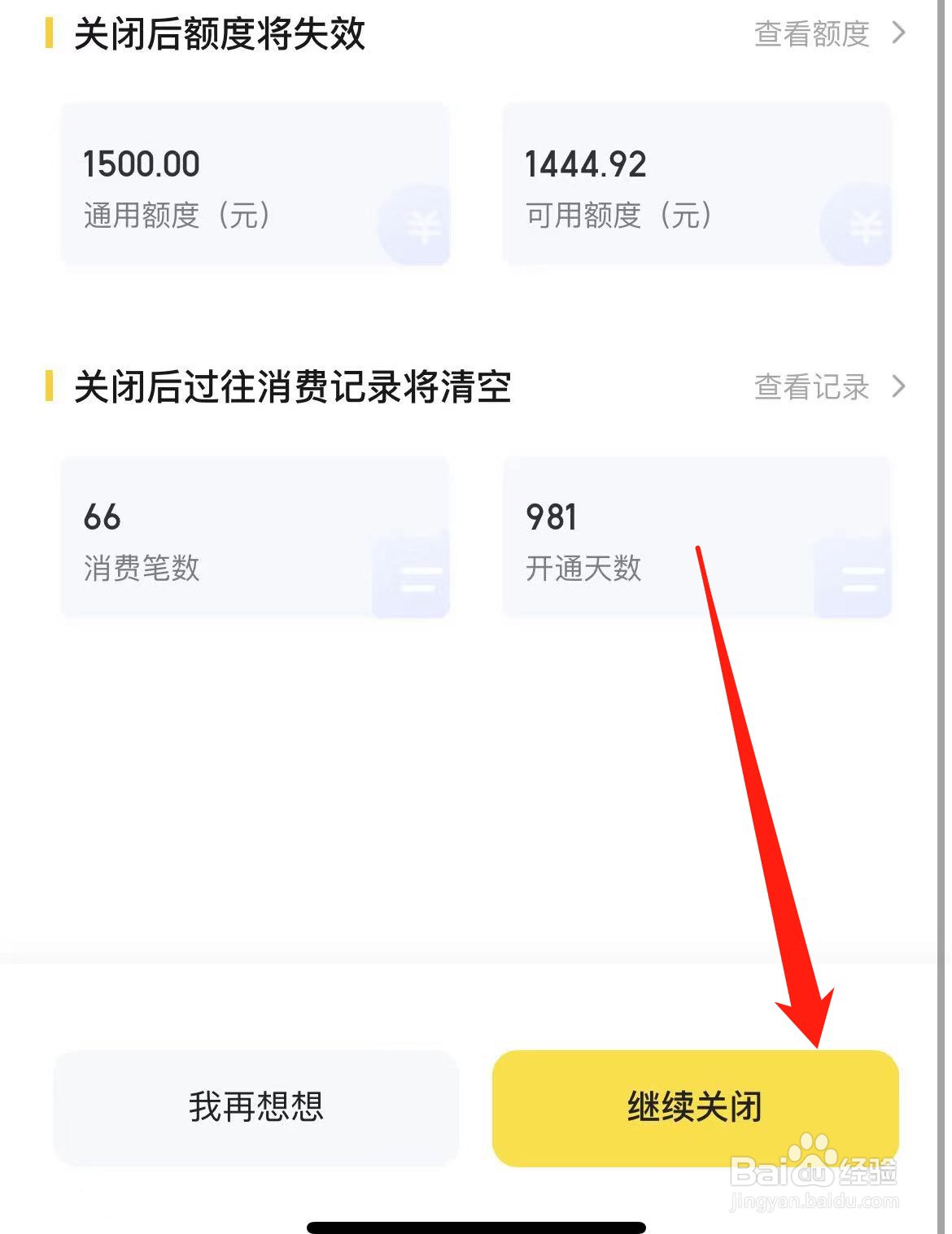
Task: Open 查看记录 to see consumption history
Action: click(x=811, y=388)
